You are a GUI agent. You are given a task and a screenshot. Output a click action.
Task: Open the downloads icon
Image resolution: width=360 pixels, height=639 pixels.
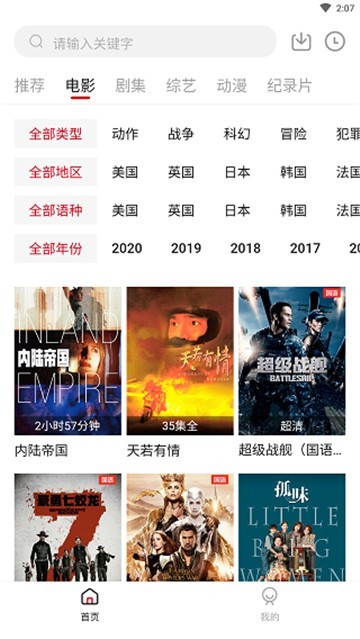point(301,42)
